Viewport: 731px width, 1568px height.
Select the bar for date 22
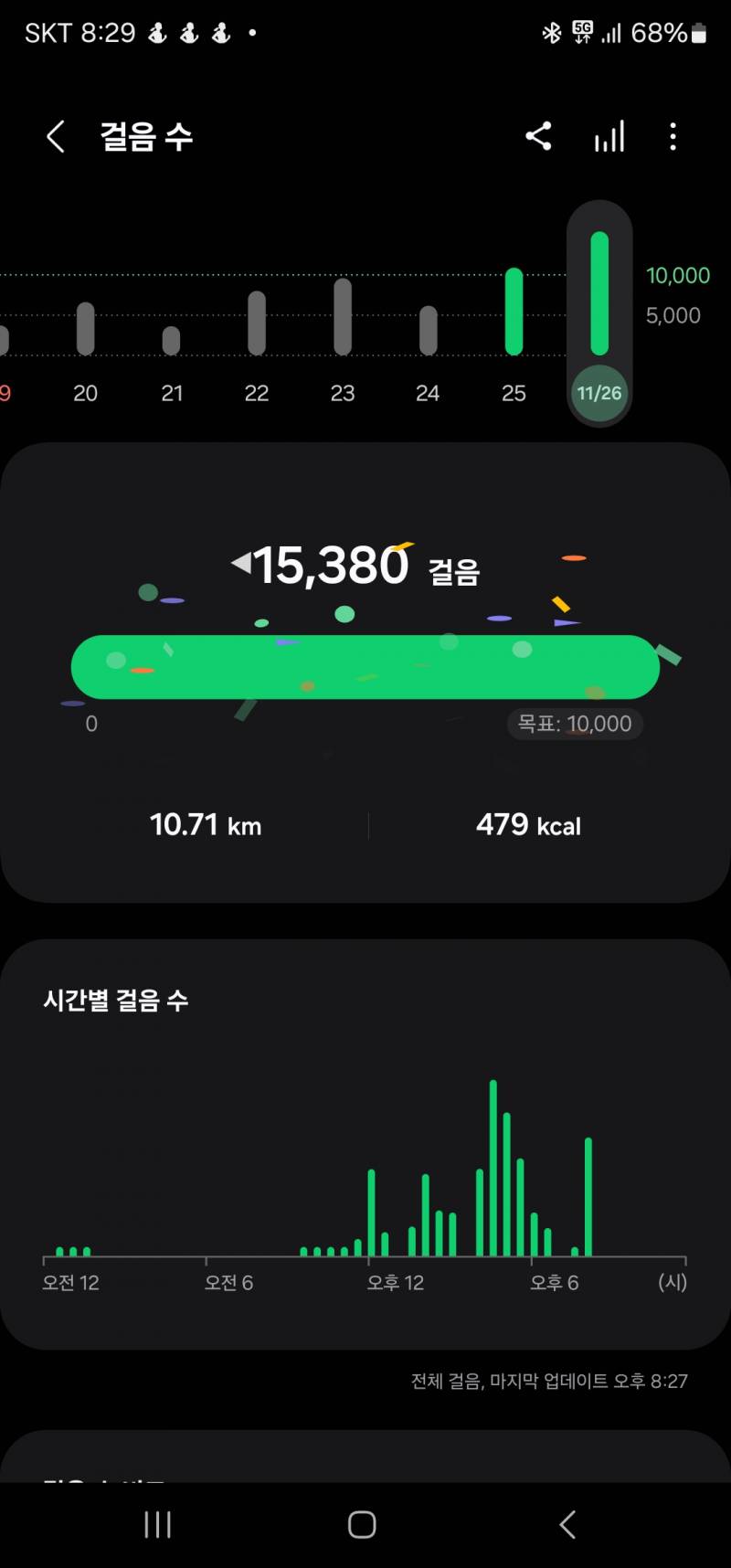coord(257,320)
